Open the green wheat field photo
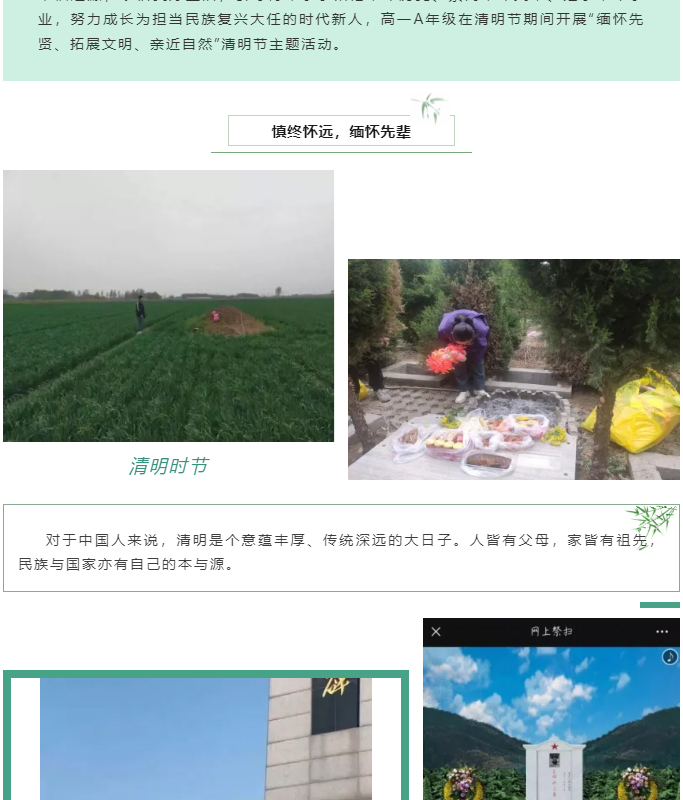 pyautogui.click(x=168, y=306)
